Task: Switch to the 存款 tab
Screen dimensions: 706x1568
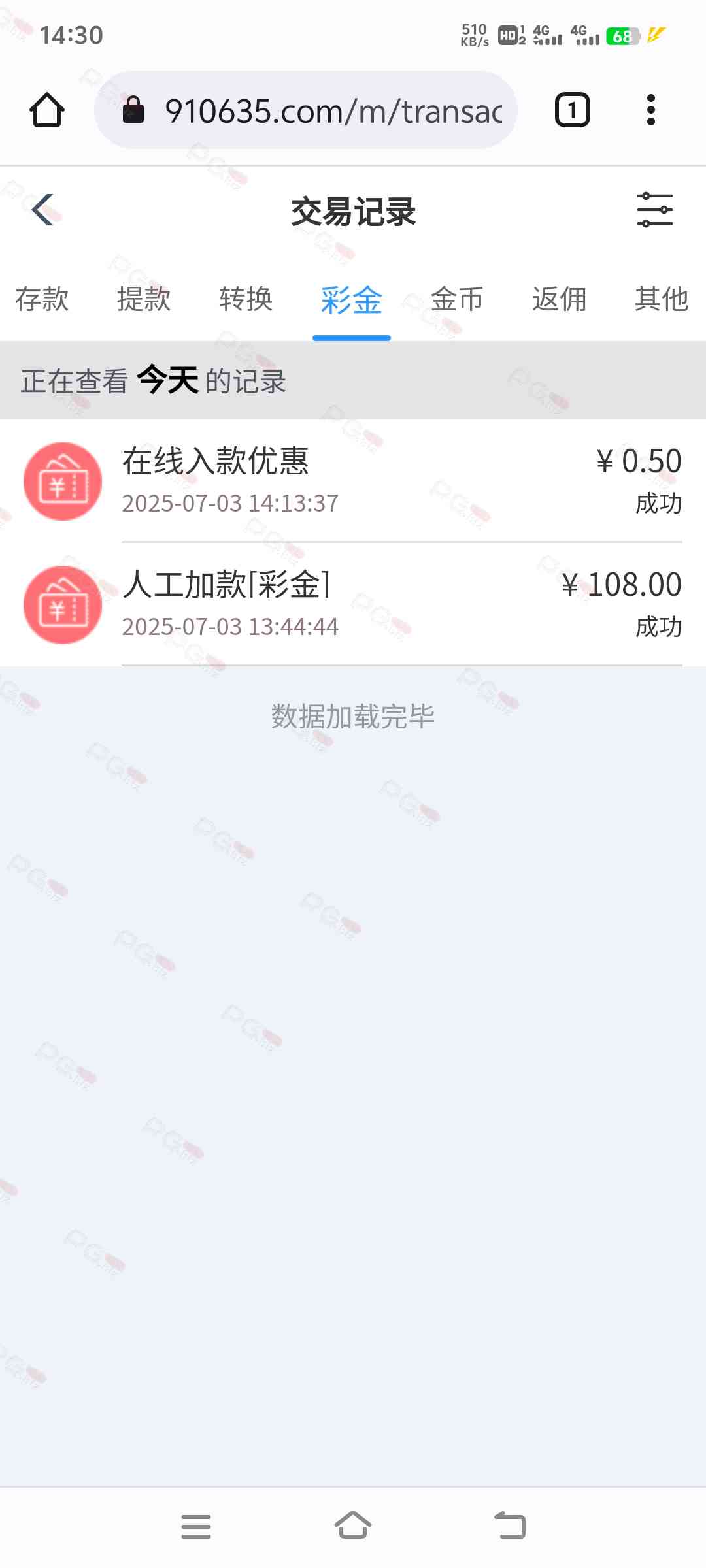Action: [x=42, y=299]
